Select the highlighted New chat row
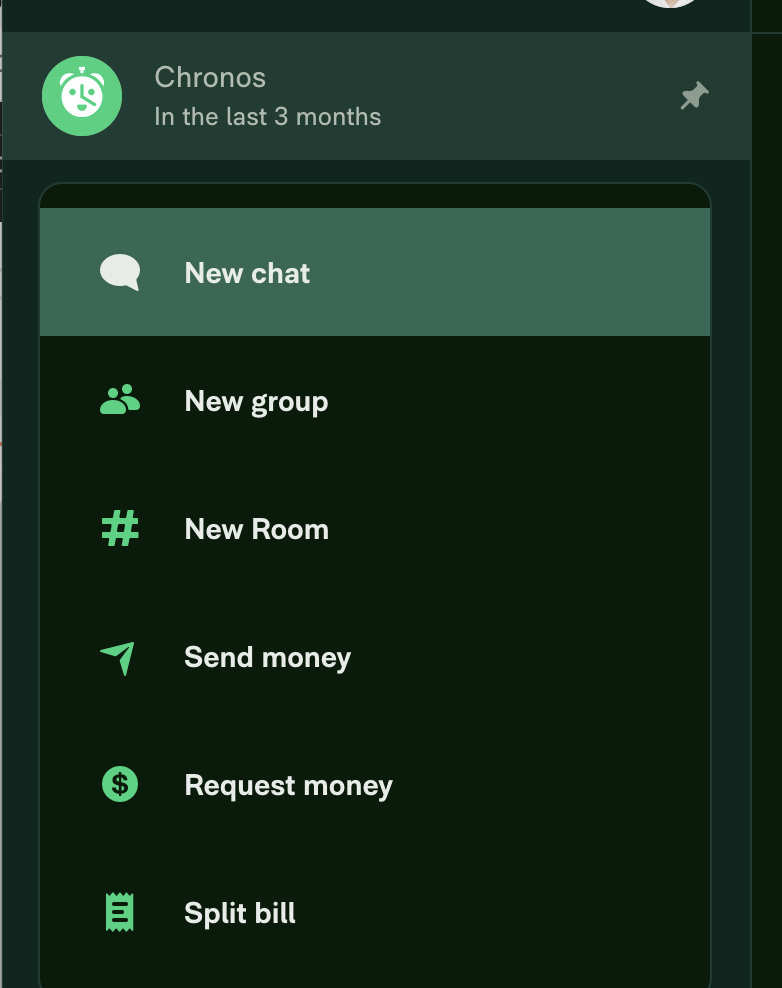Viewport: 782px width, 988px height. click(375, 271)
